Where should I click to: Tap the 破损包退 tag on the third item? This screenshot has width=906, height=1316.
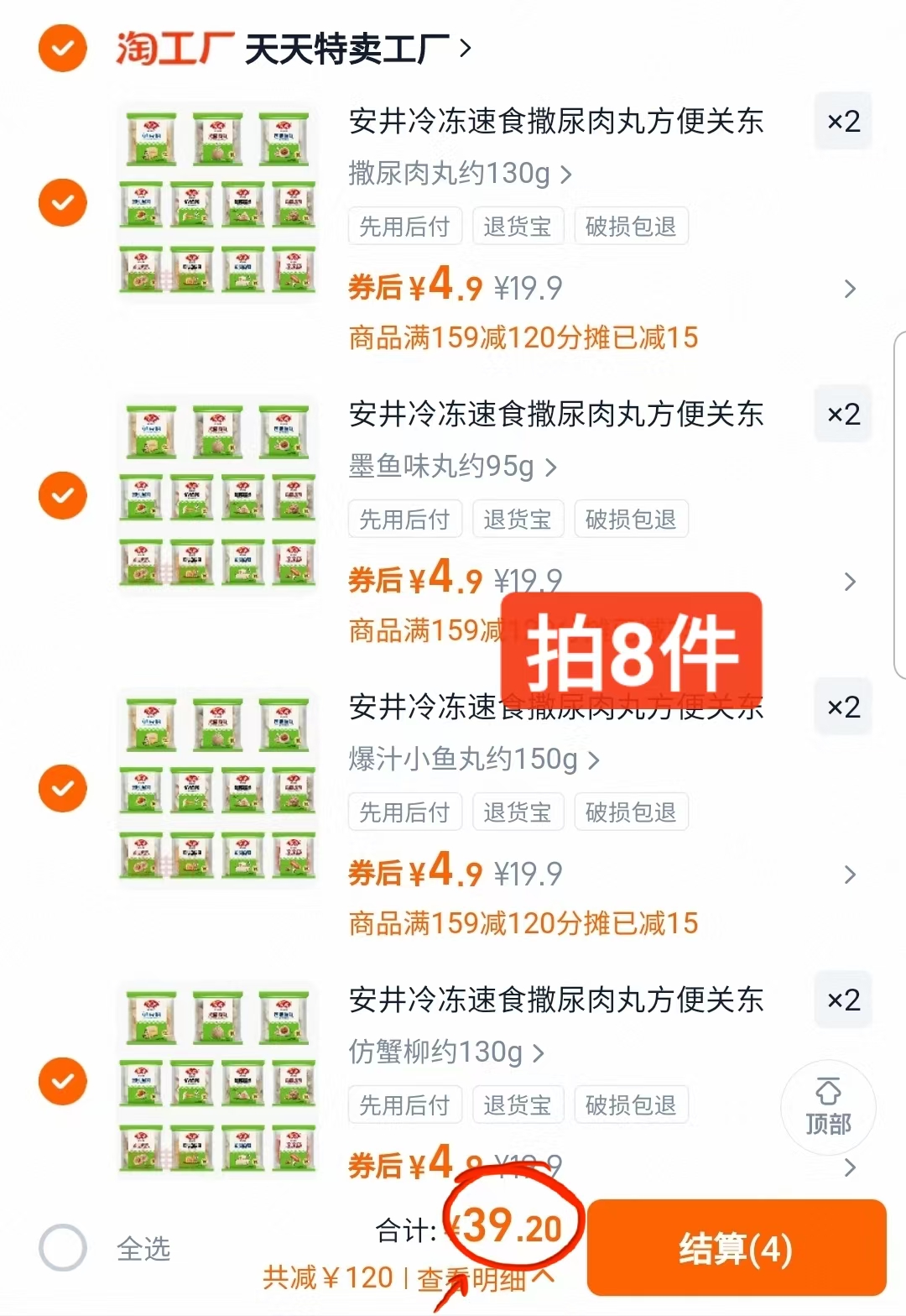pyautogui.click(x=631, y=812)
